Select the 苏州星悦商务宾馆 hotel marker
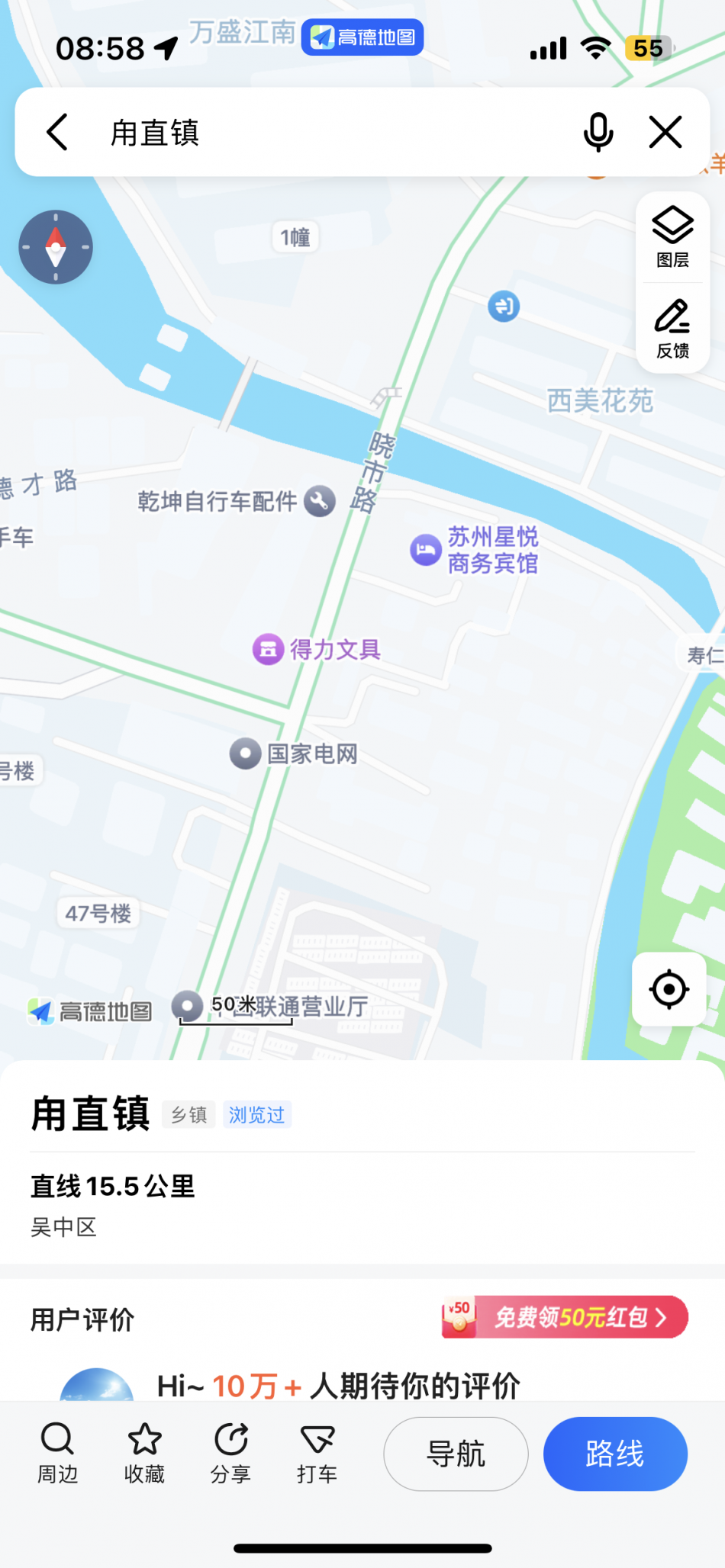This screenshot has width=725, height=1568. coord(426,551)
